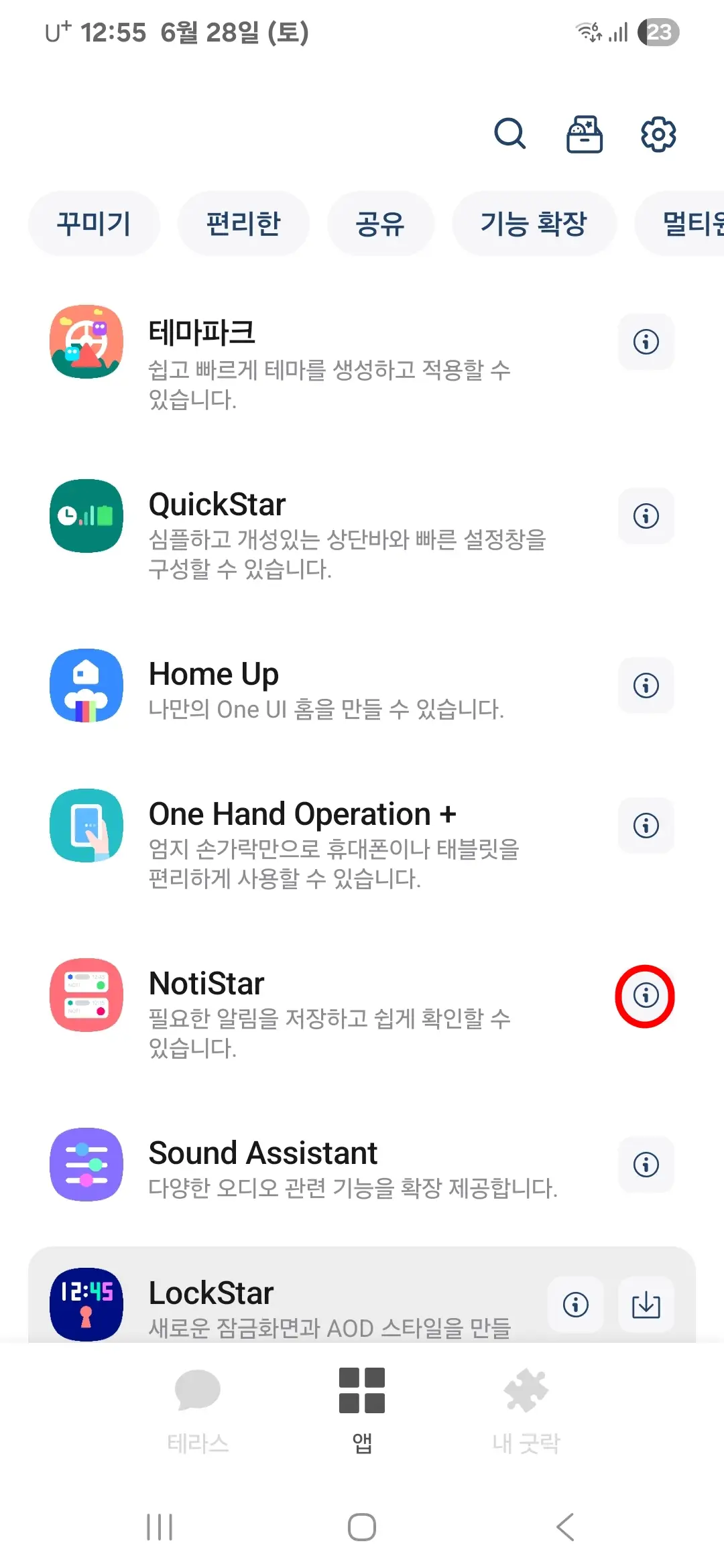Viewport: 724px width, 1568px height.
Task: Open info for QuickStar
Action: point(646,516)
